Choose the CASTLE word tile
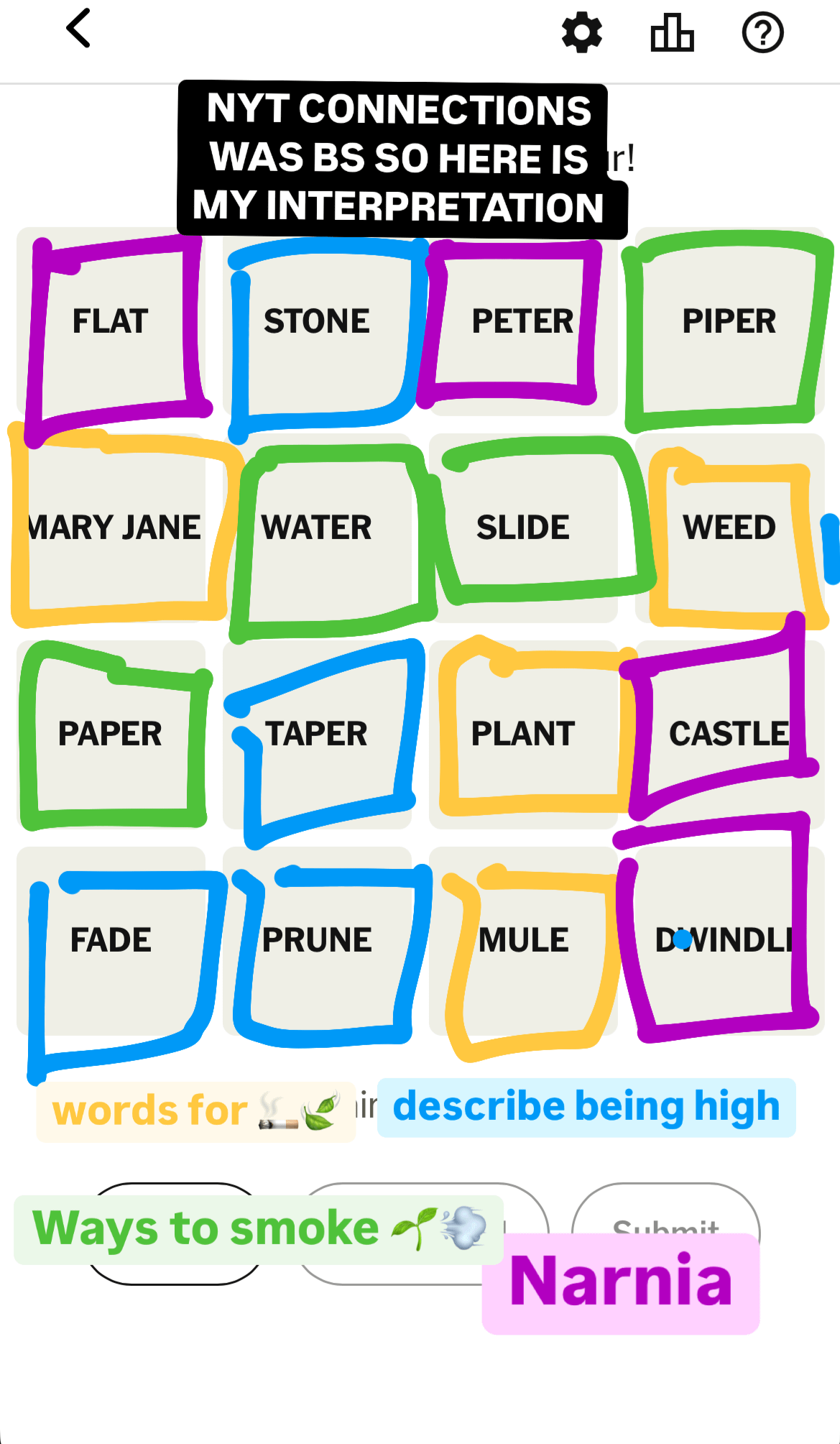 coord(729,734)
